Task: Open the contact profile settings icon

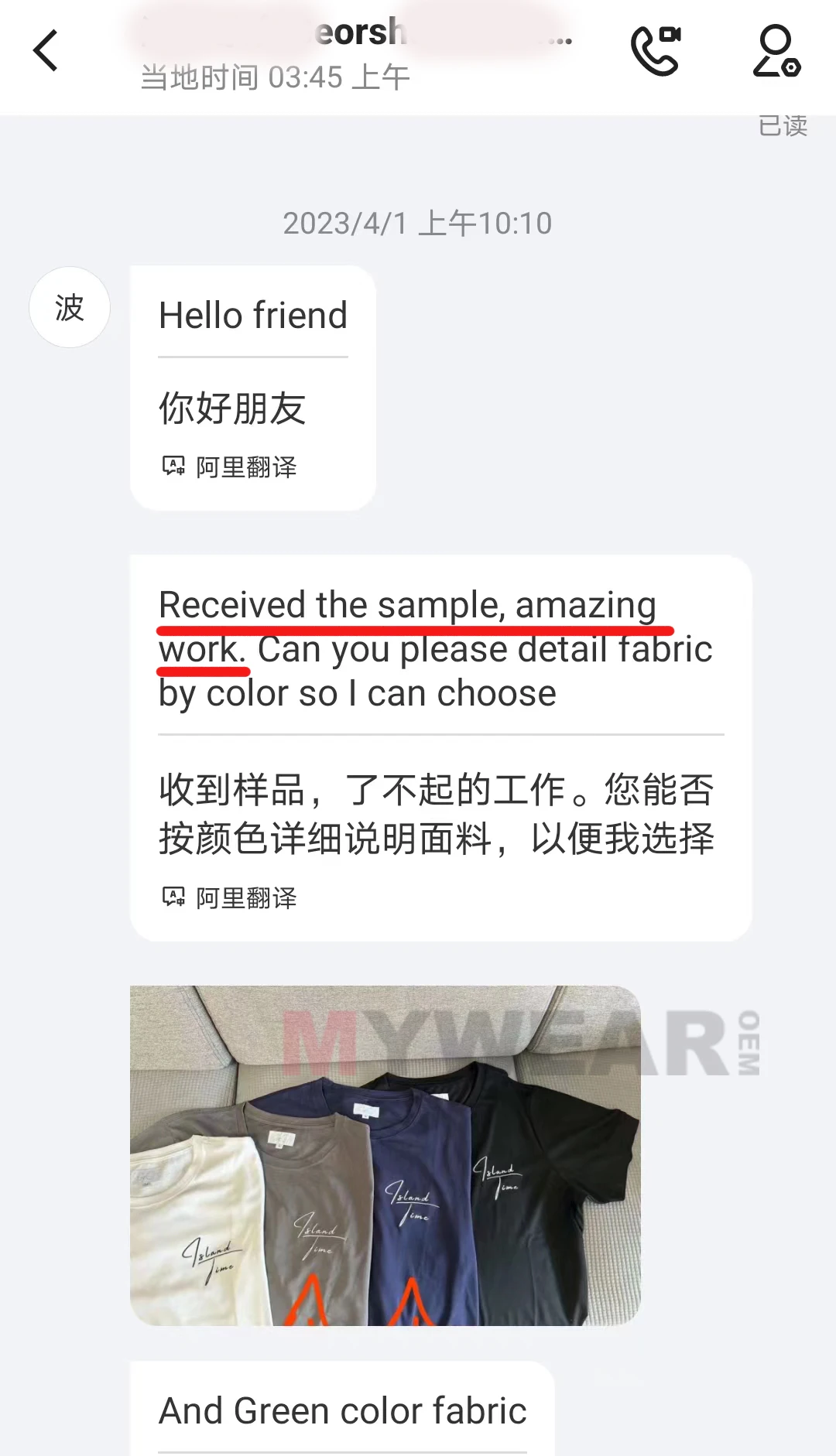Action: [776, 51]
